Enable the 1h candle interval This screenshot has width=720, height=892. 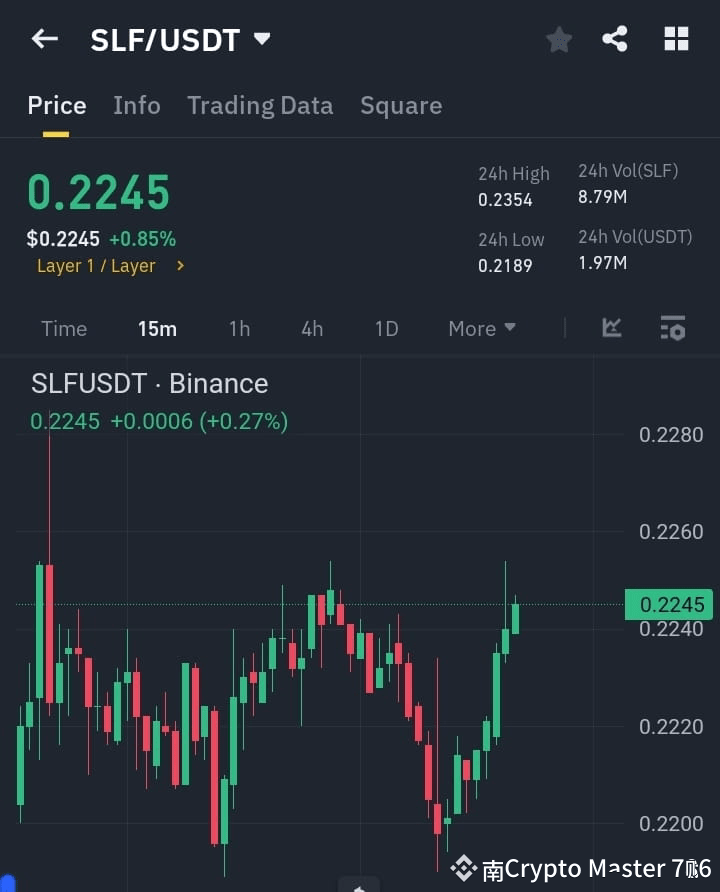click(239, 328)
